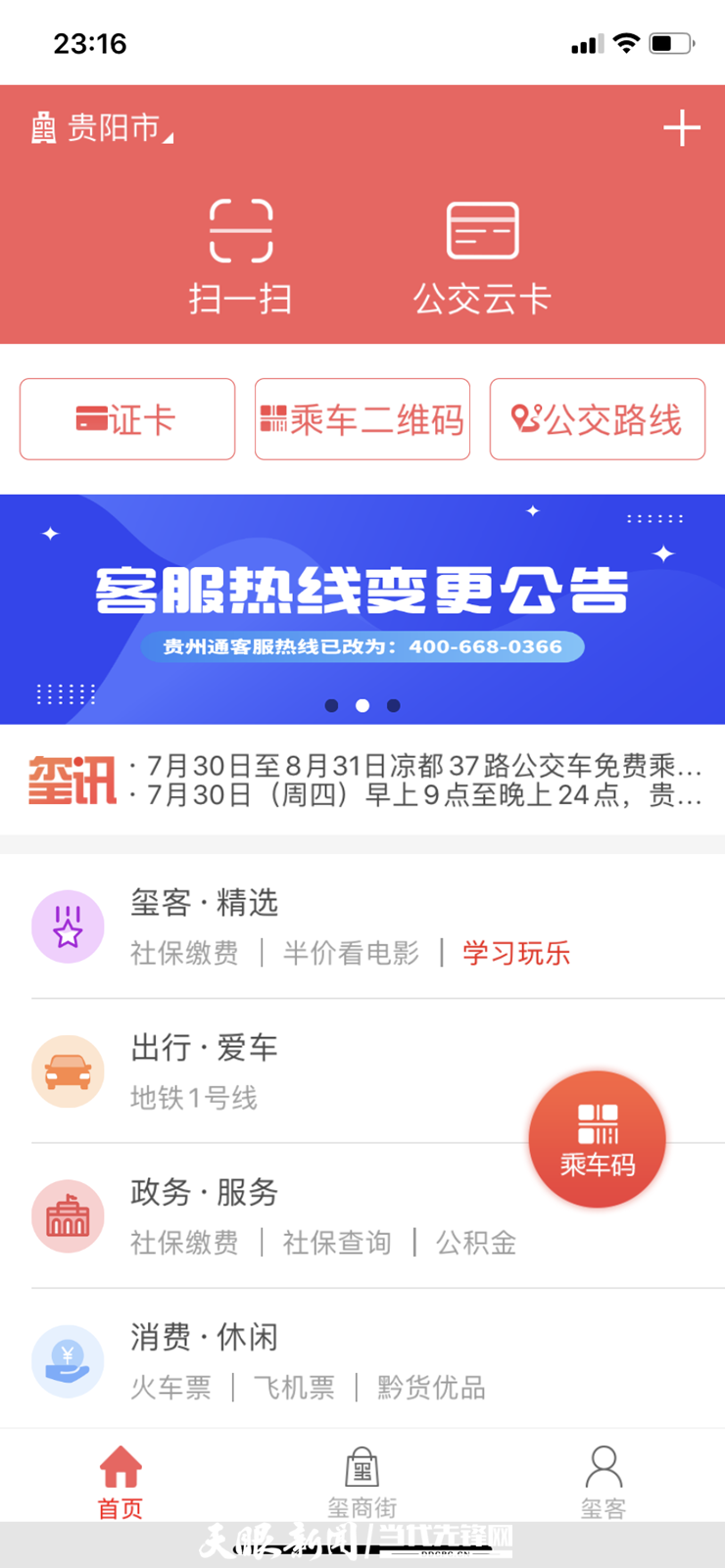The width and height of the screenshot is (725, 1568).
Task: Tap the 证卡 button
Action: (x=127, y=419)
